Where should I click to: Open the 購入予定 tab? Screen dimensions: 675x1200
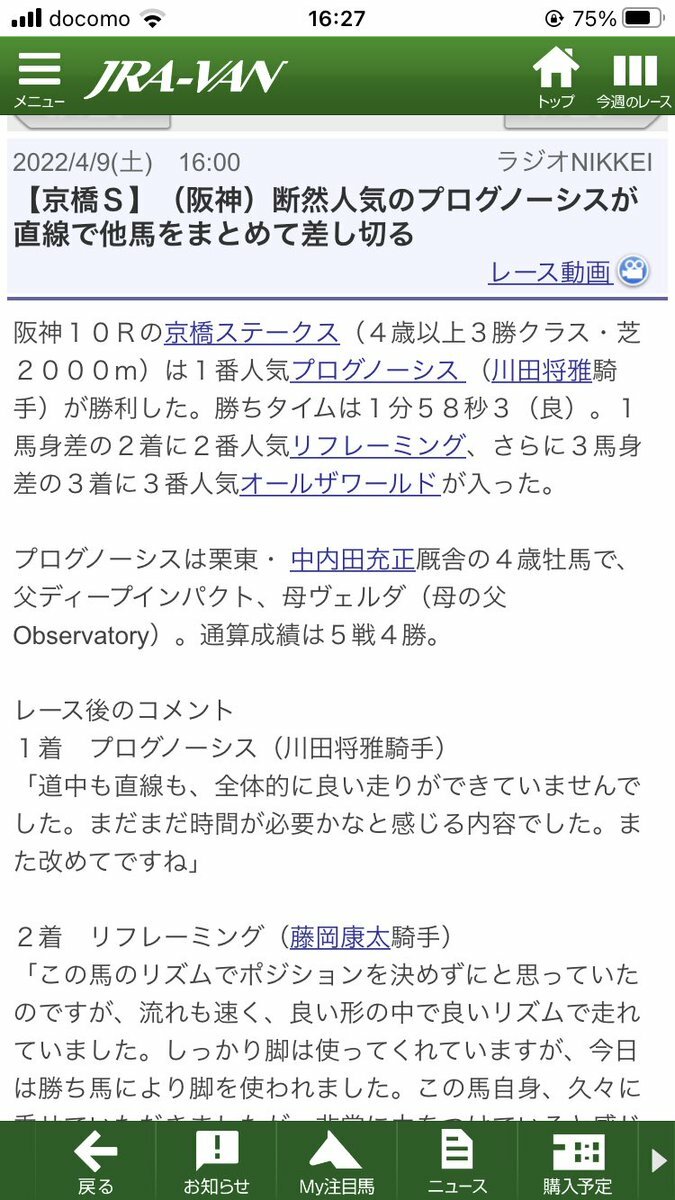point(578,1162)
